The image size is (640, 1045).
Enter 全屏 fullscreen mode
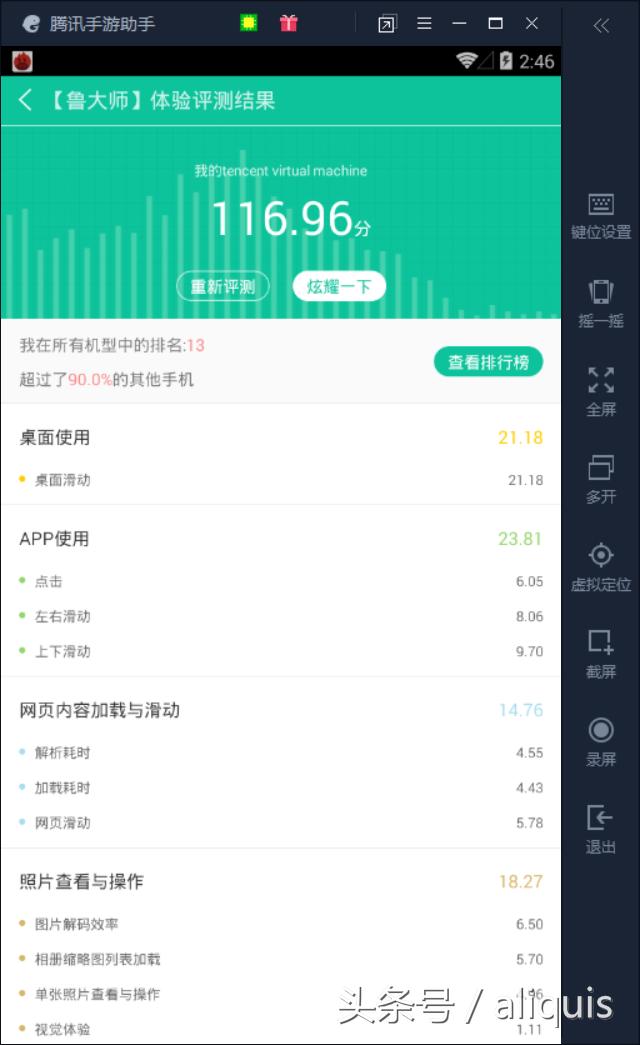coord(601,391)
